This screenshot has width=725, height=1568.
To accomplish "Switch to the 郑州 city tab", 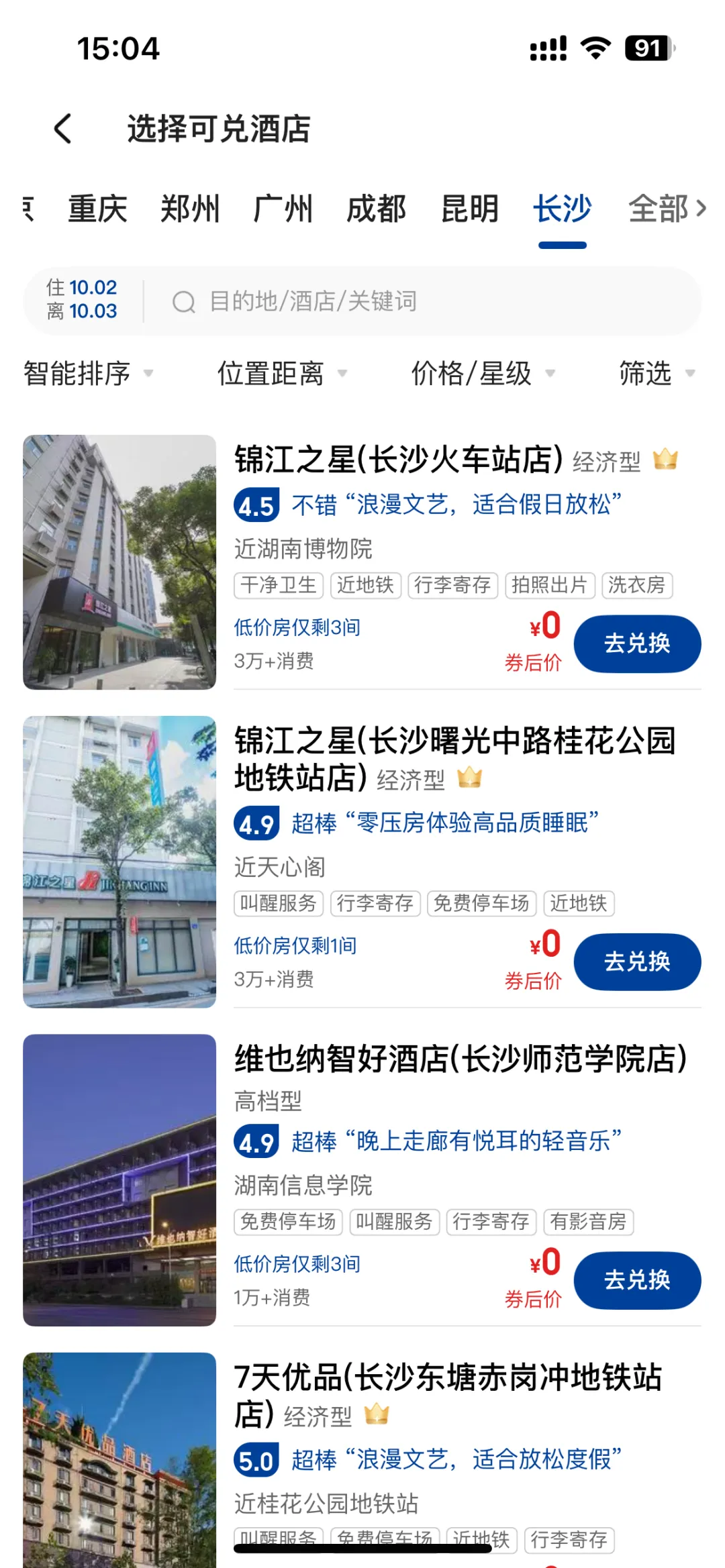I will pos(190,209).
